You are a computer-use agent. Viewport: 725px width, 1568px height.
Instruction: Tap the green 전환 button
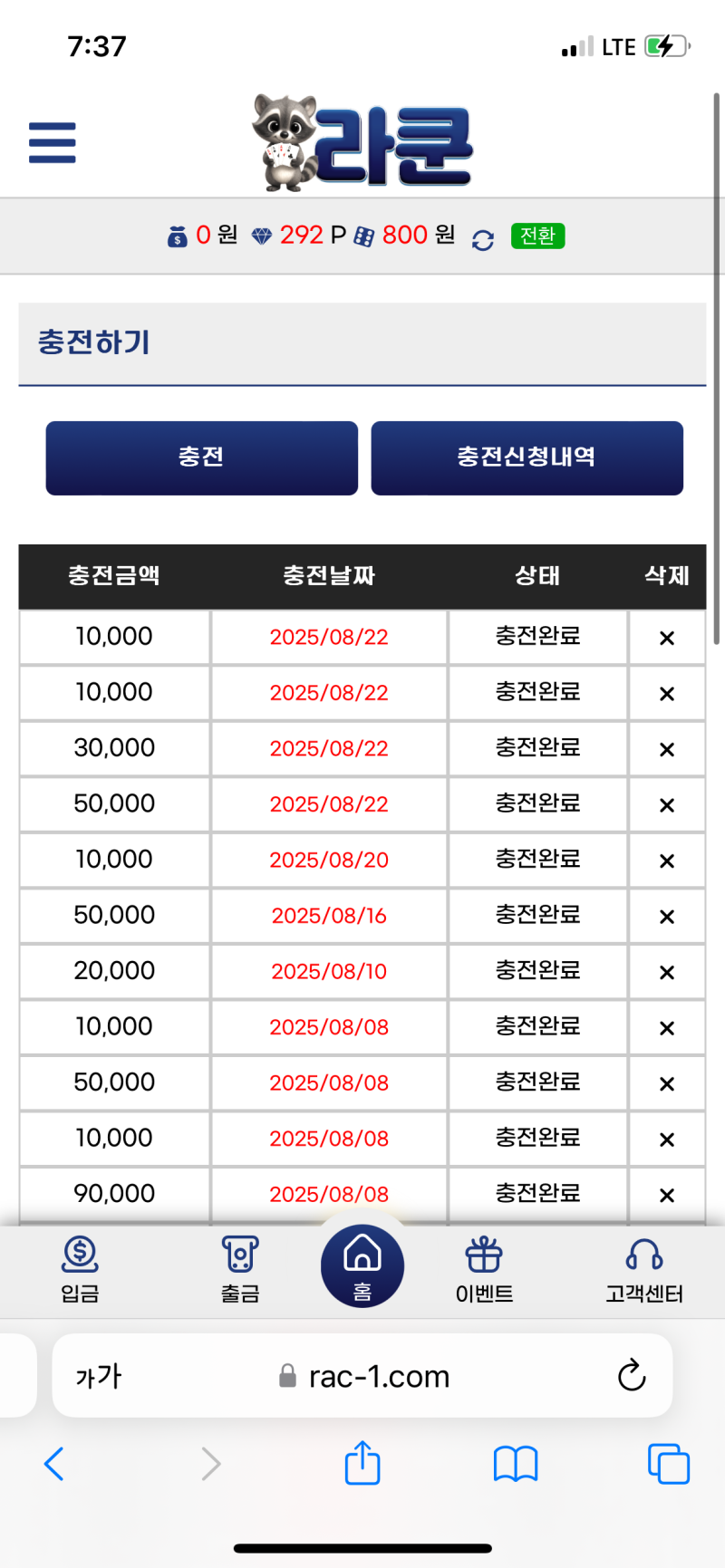pyautogui.click(x=537, y=236)
